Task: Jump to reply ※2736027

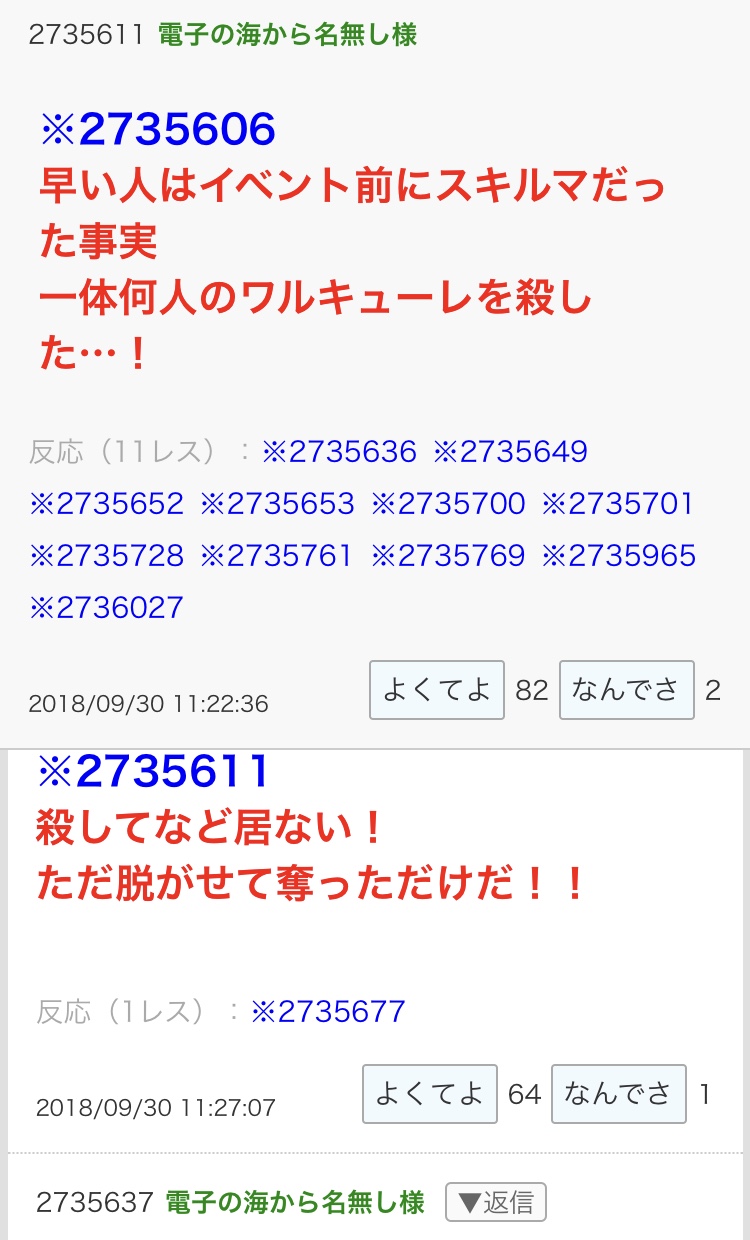Action: click(107, 607)
